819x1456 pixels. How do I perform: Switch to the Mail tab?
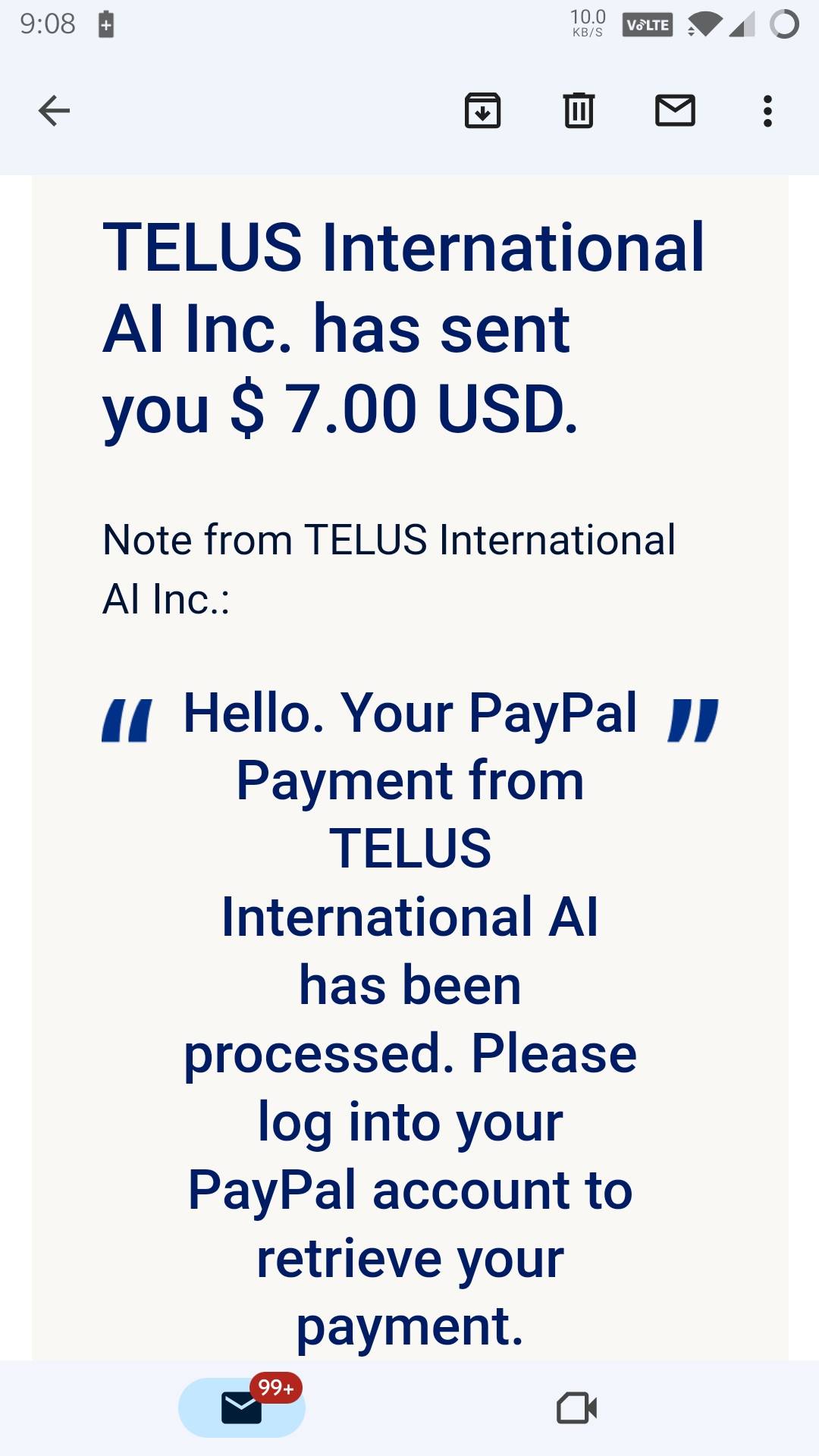(242, 1407)
